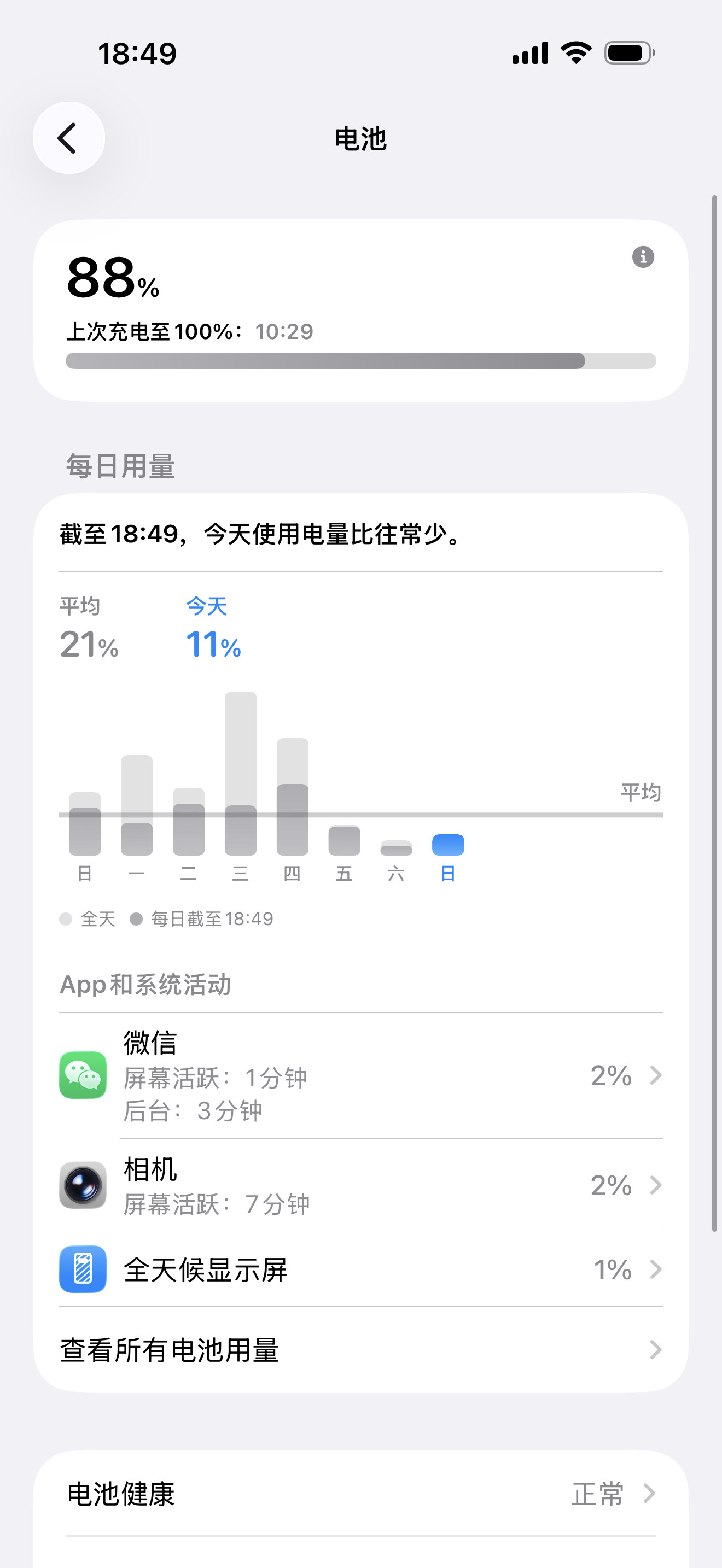Tap the 88% battery level bar
Image resolution: width=722 pixels, height=1568 pixels.
pyautogui.click(x=361, y=361)
